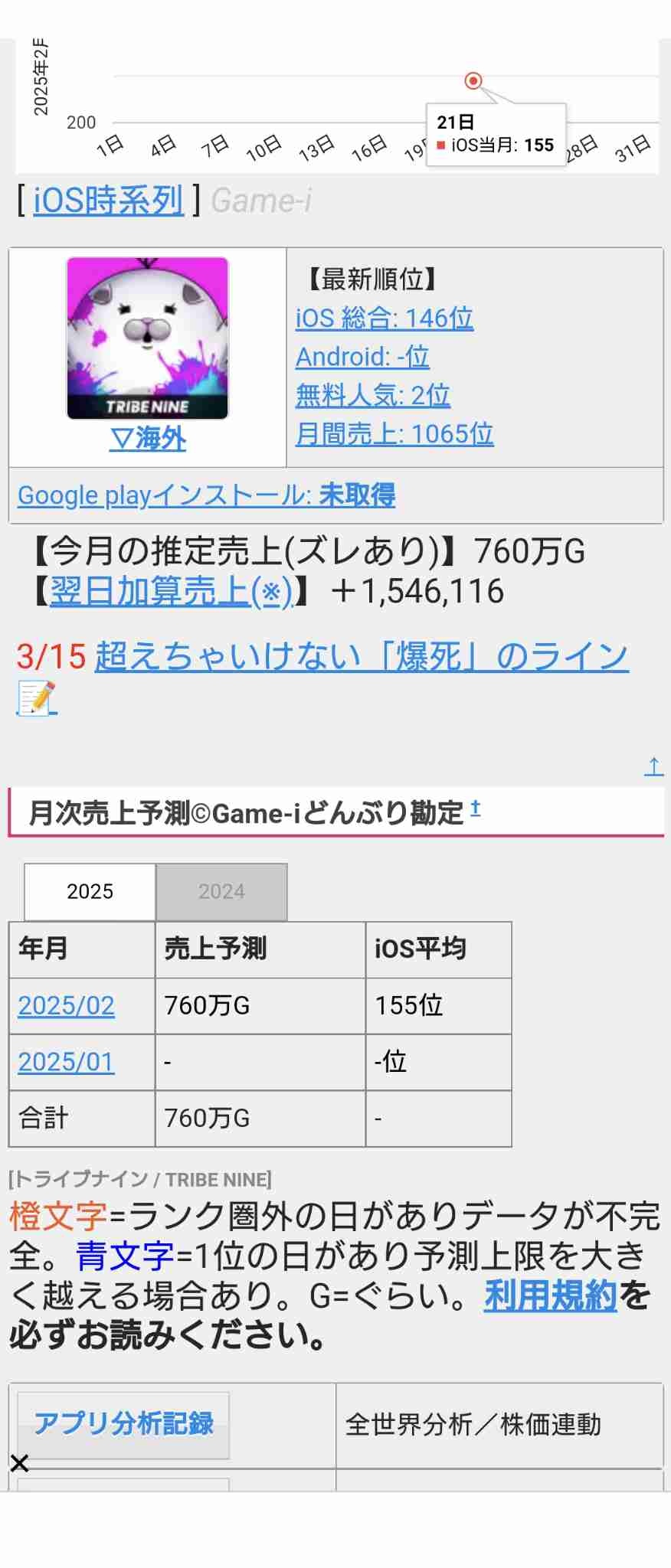
Task: View 無料人気: 2位 ranking
Action: click(372, 395)
